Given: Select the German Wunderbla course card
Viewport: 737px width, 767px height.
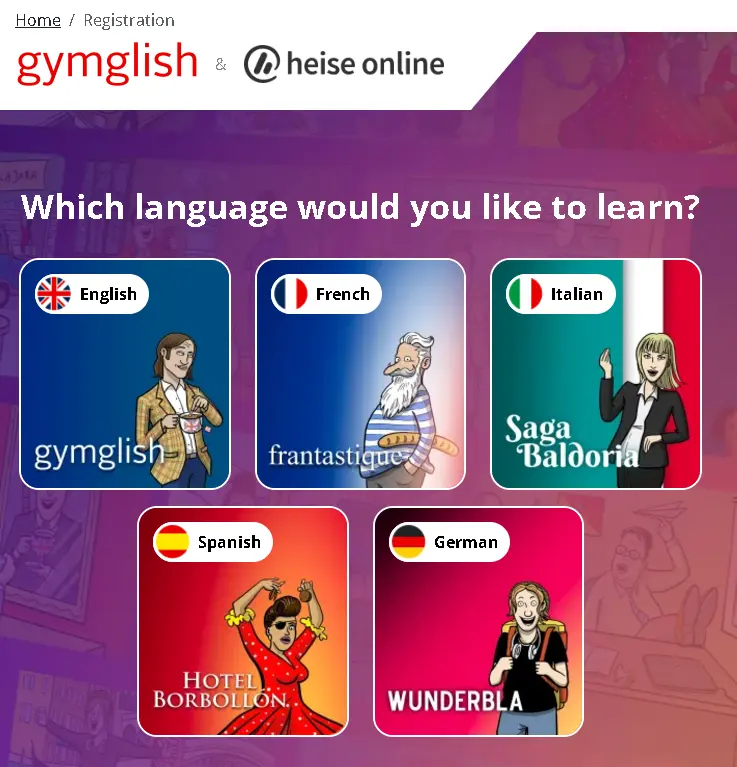Looking at the screenshot, I should [x=478, y=621].
